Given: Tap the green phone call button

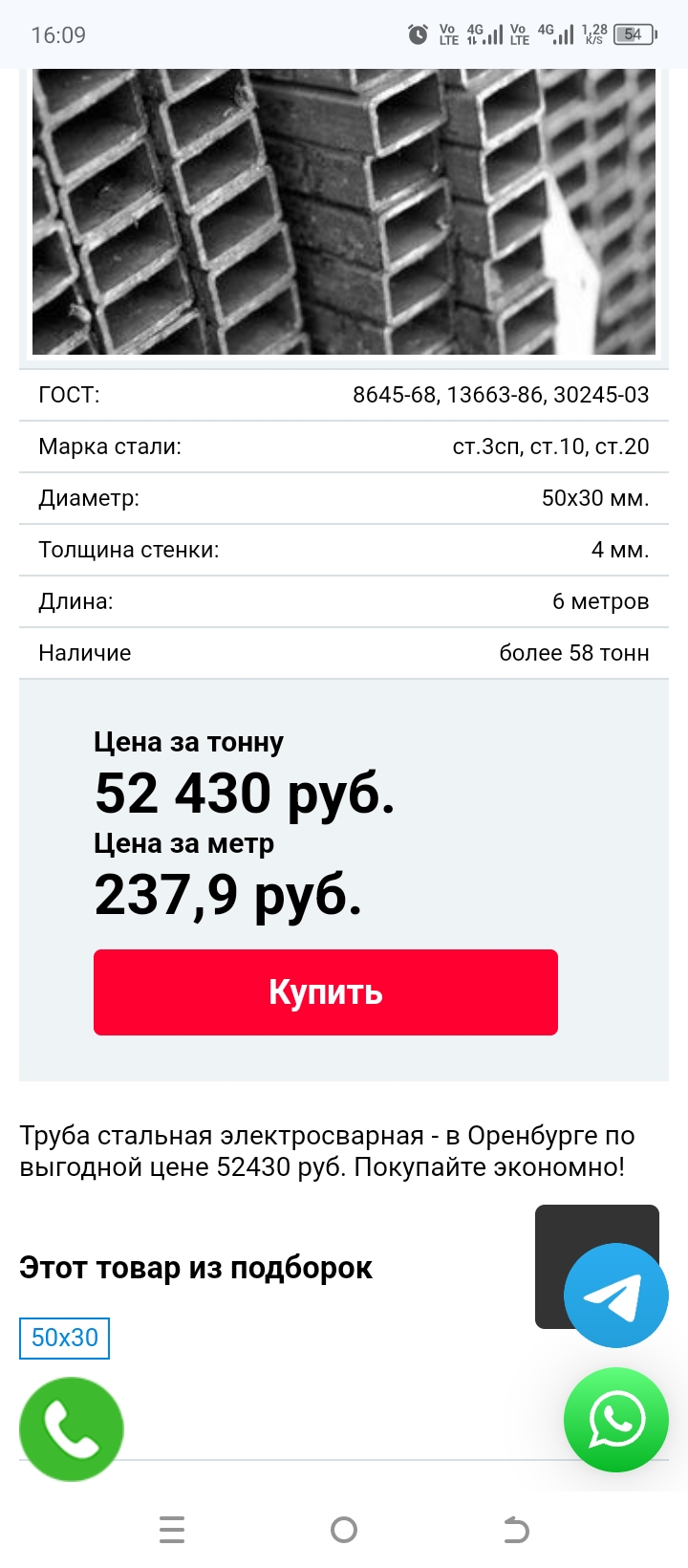Looking at the screenshot, I should pyautogui.click(x=72, y=1429).
